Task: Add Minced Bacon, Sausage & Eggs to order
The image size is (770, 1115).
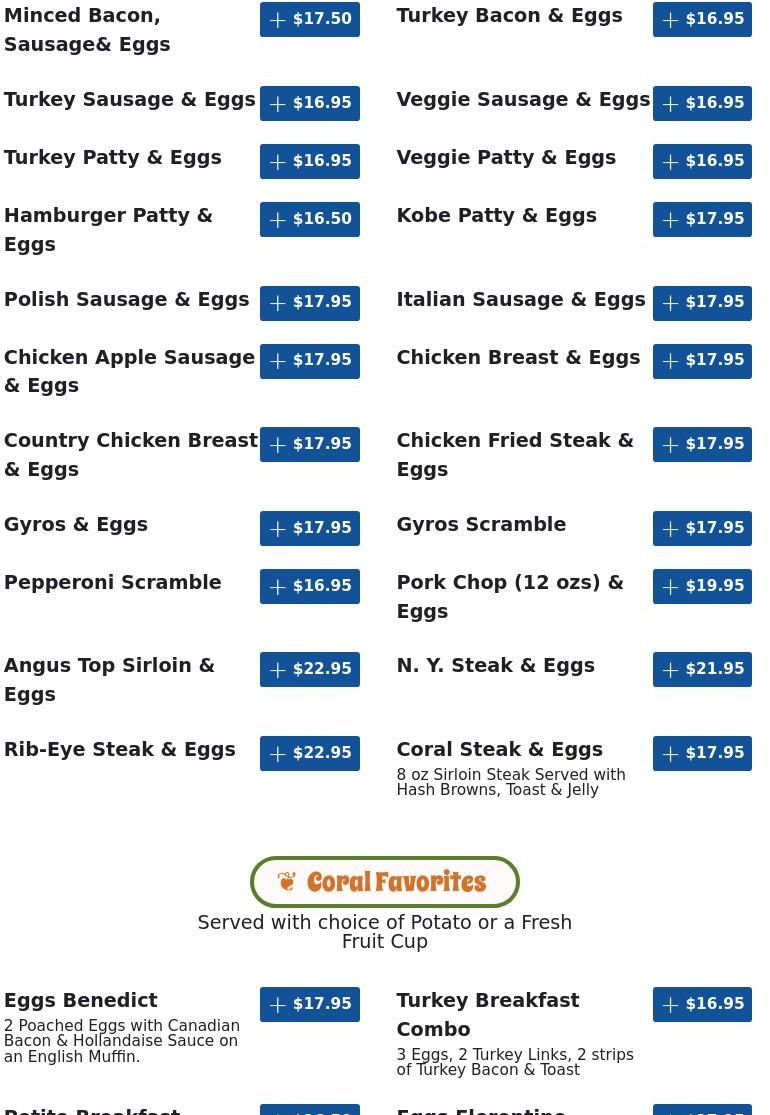Action: point(310,19)
